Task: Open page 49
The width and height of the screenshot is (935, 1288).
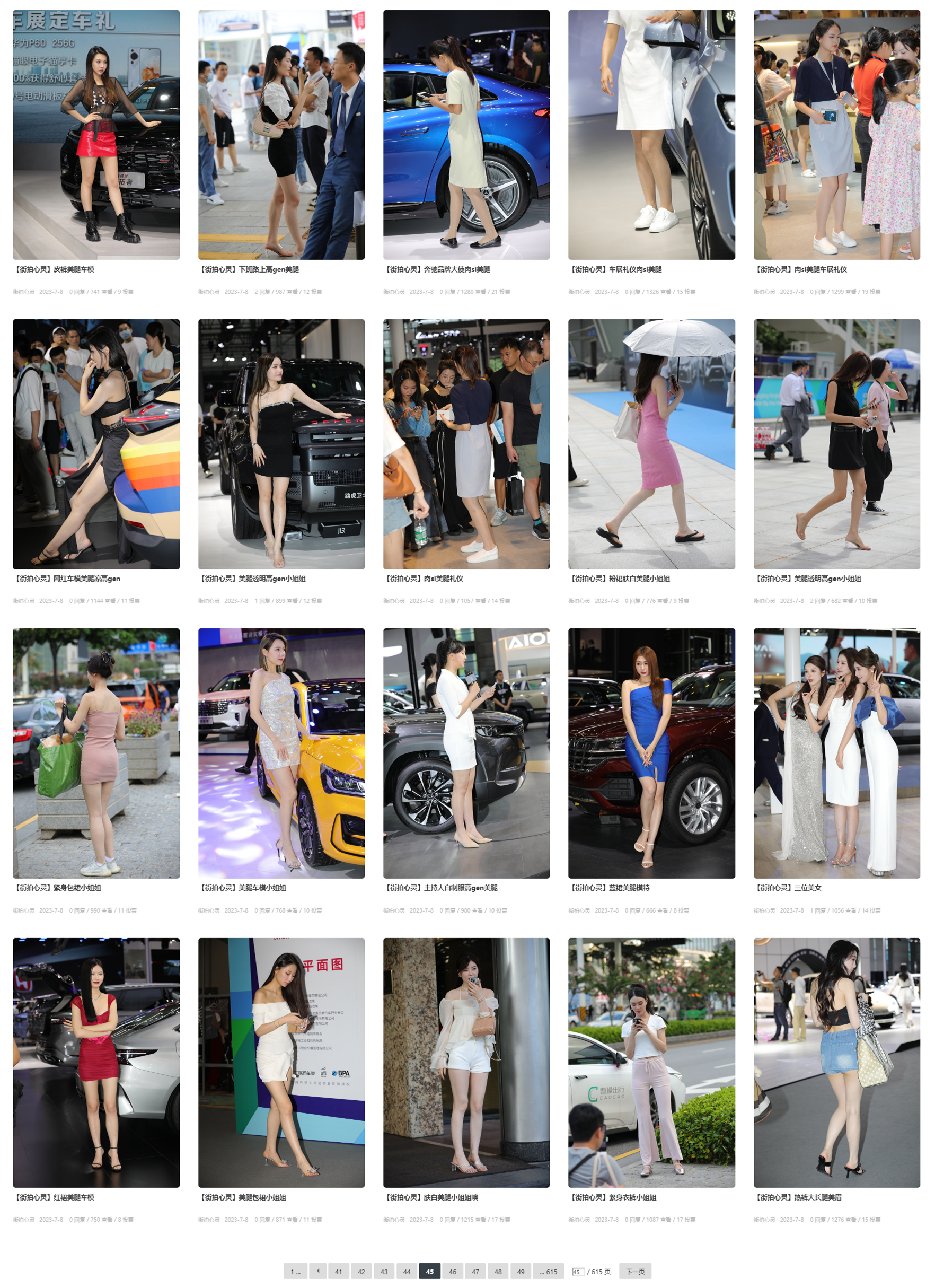Action: (x=521, y=1272)
